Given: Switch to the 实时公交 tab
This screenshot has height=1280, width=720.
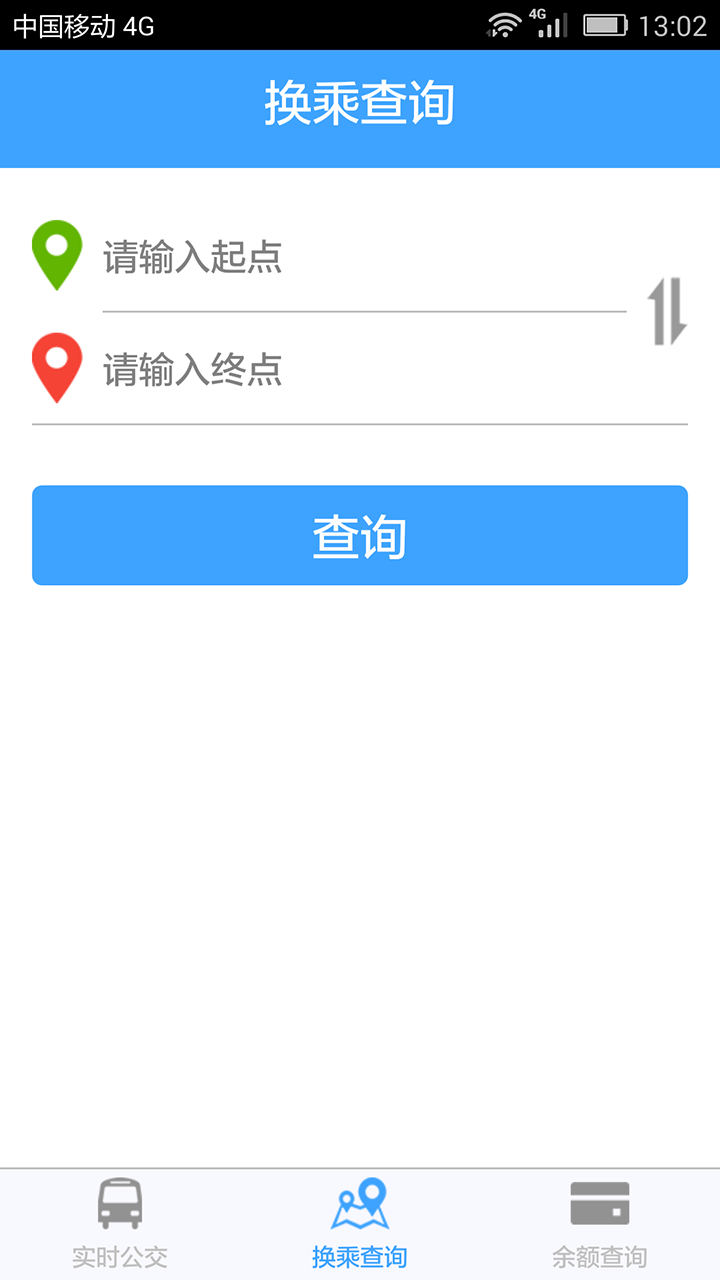Looking at the screenshot, I should point(120,1224).
